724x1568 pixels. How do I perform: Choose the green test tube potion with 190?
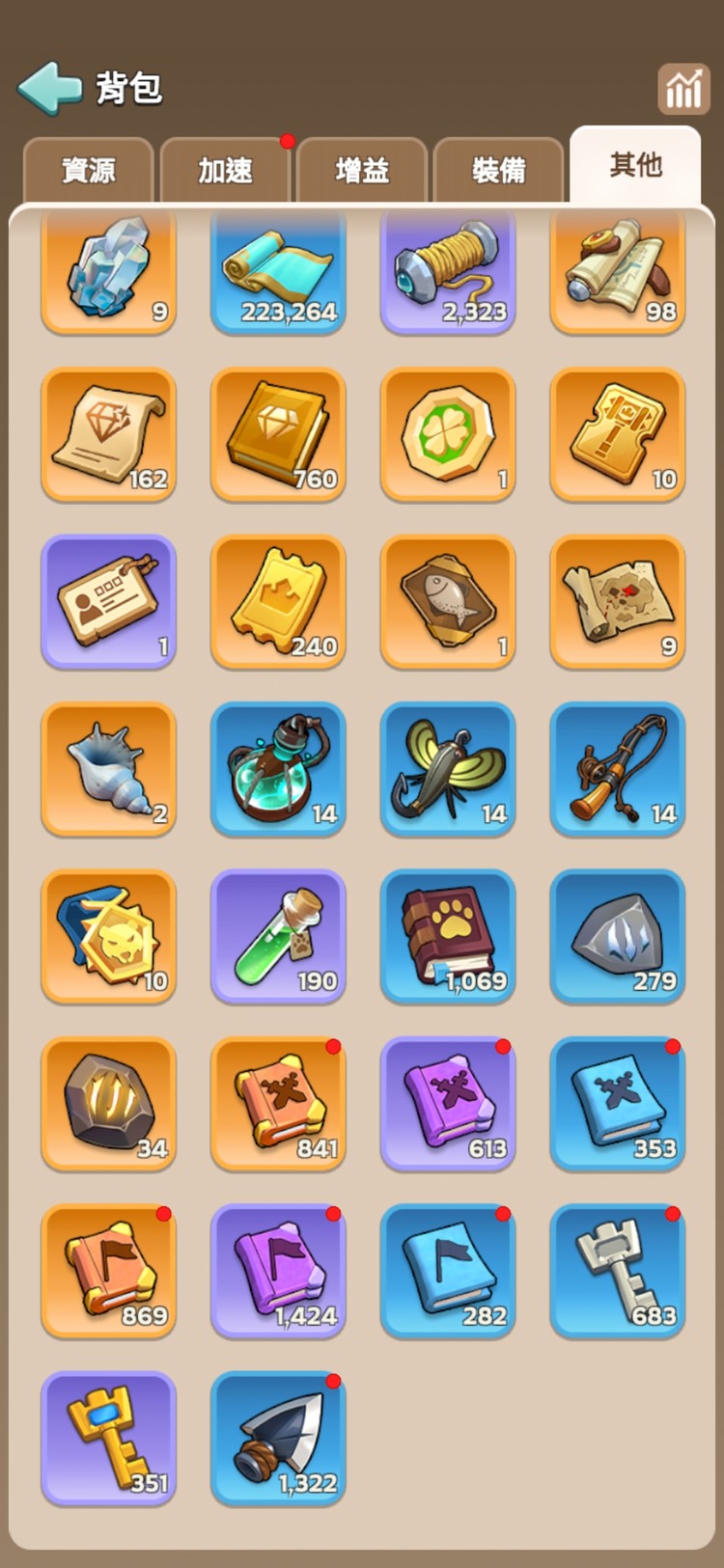click(278, 936)
